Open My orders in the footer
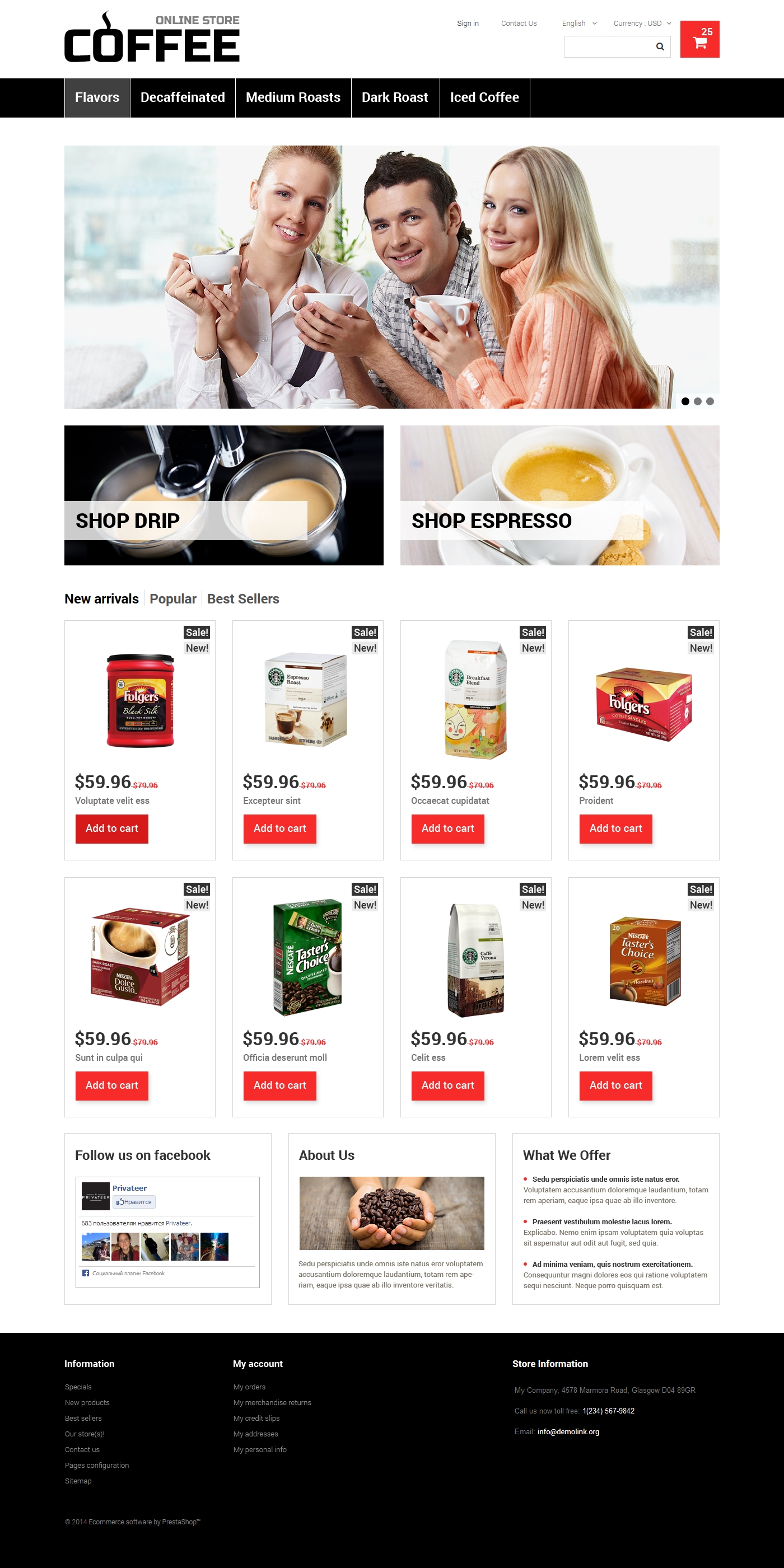The width and height of the screenshot is (784, 1568). [x=249, y=1387]
